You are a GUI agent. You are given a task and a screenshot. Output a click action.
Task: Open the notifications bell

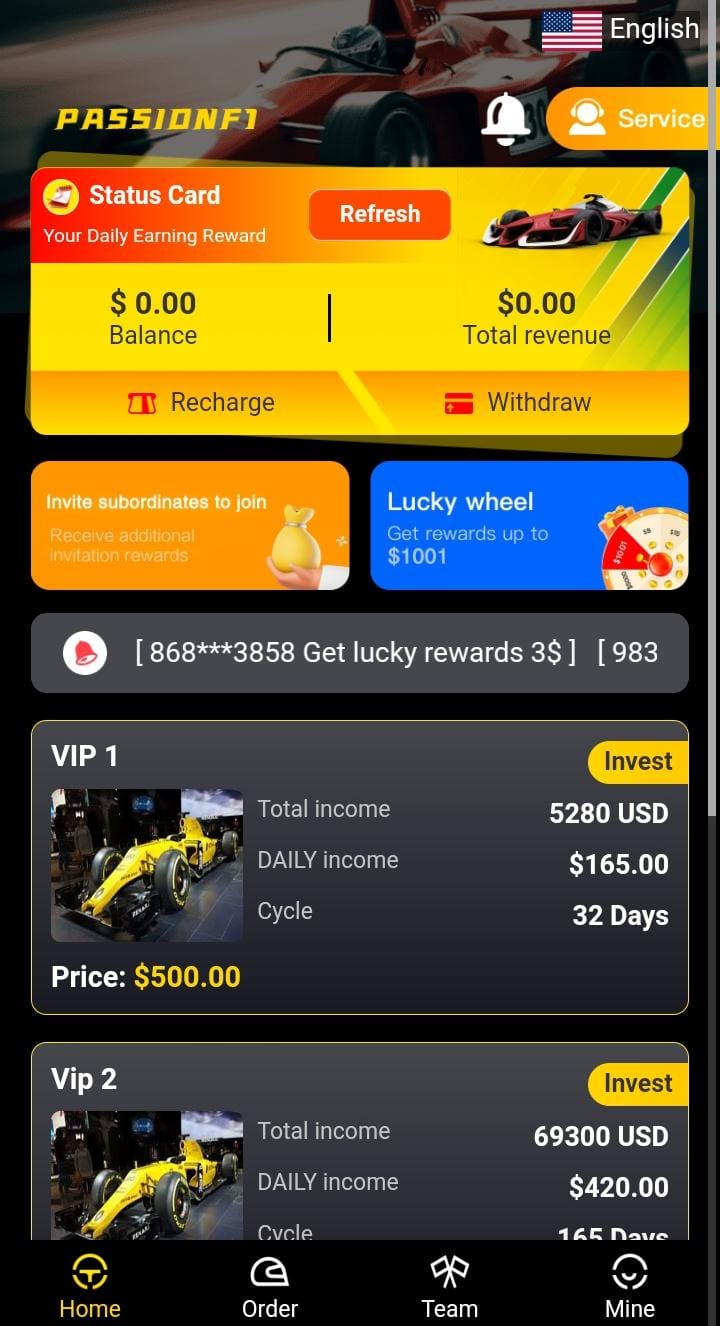coord(505,118)
